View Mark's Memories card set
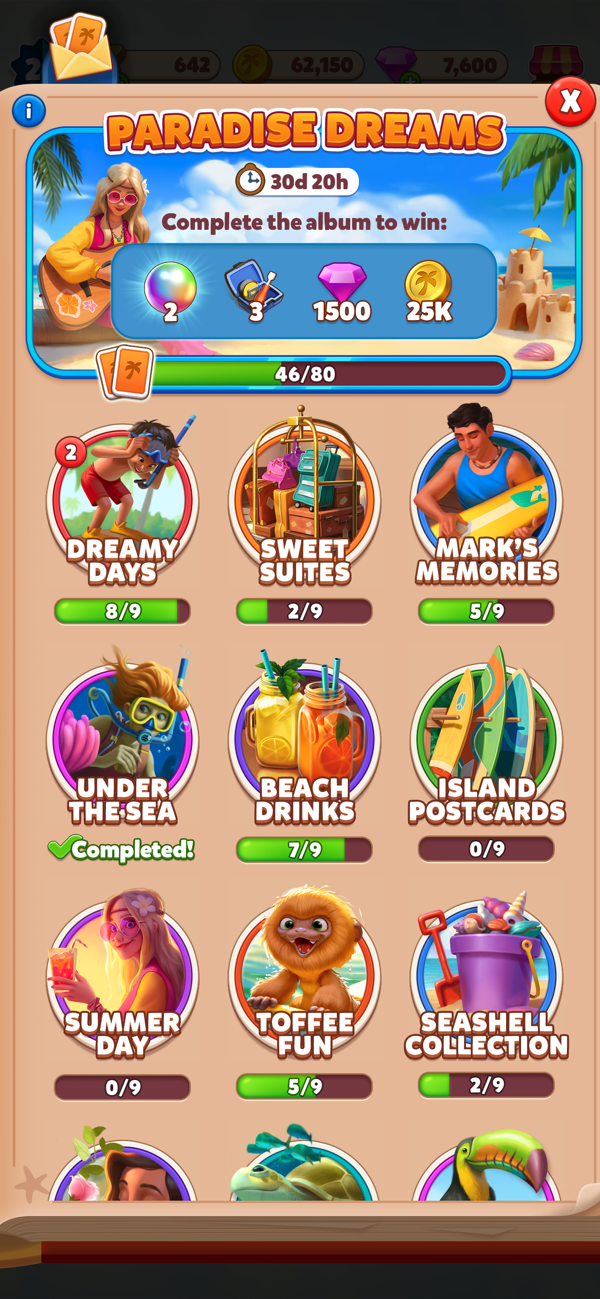The height and width of the screenshot is (1299, 600). [x=486, y=500]
